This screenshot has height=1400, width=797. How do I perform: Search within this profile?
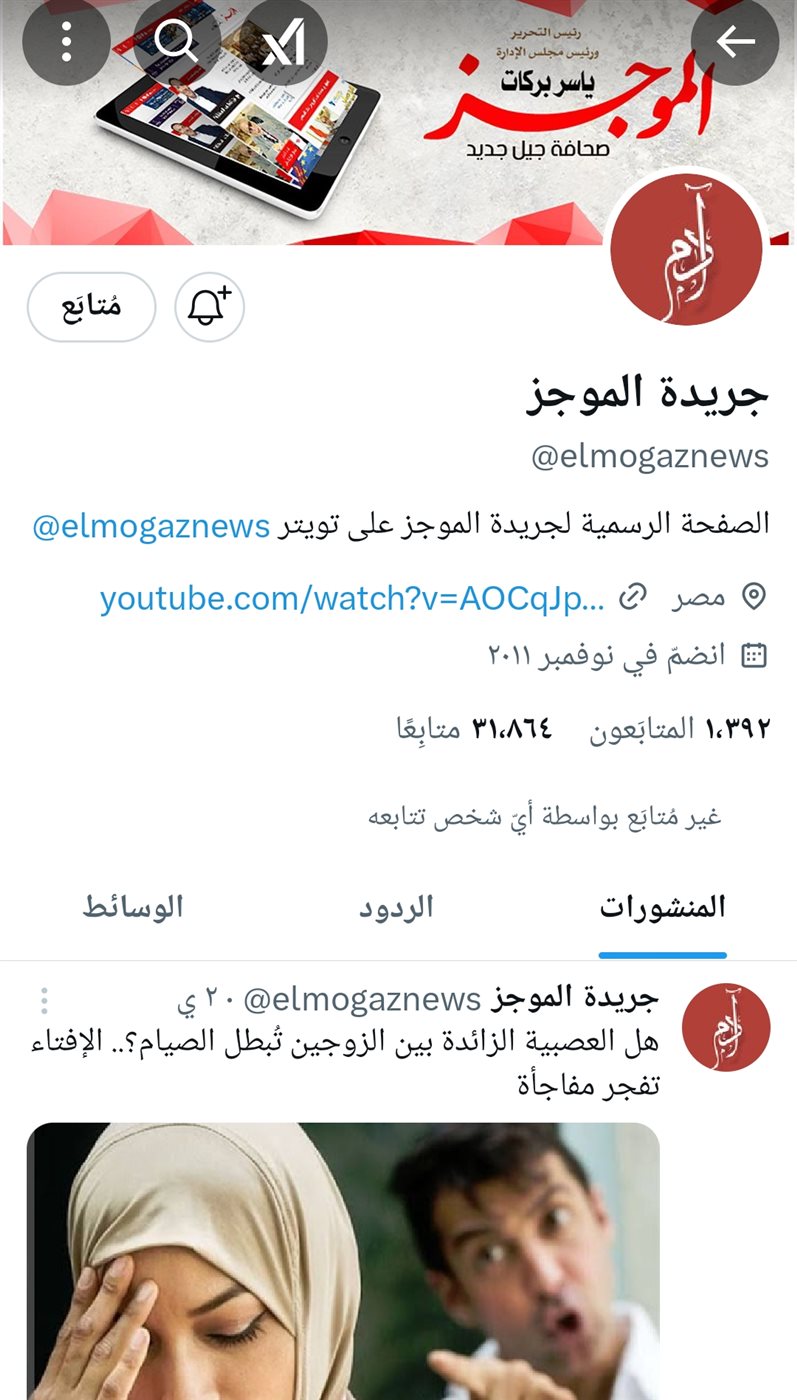pyautogui.click(x=177, y=42)
